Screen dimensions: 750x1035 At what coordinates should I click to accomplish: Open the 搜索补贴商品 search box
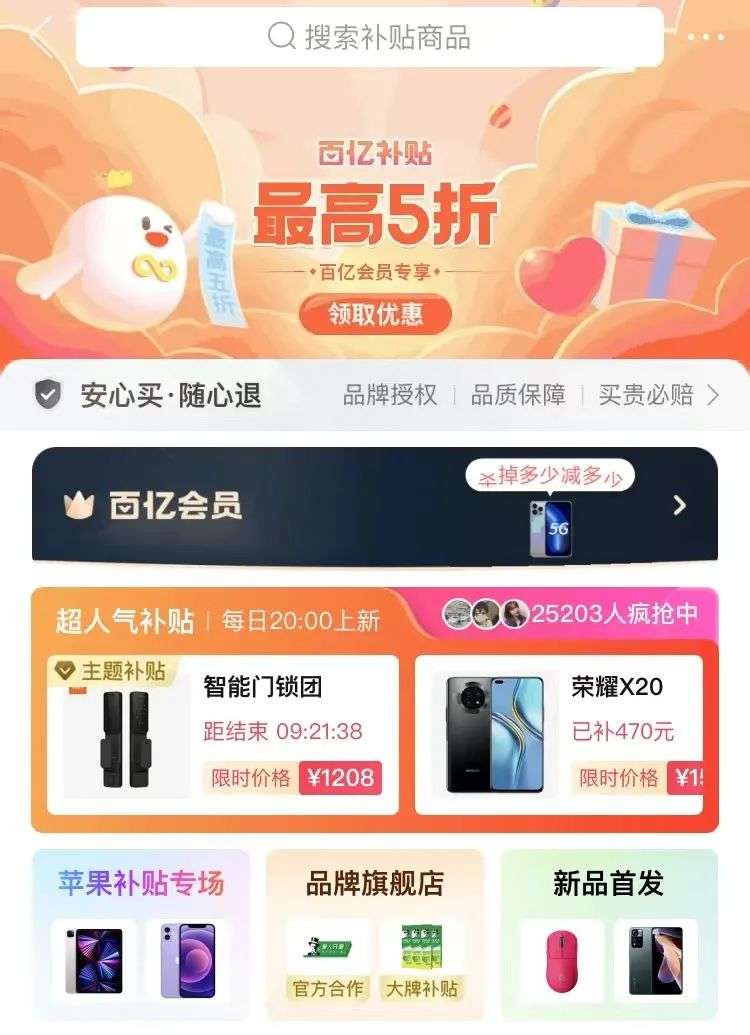[370, 37]
